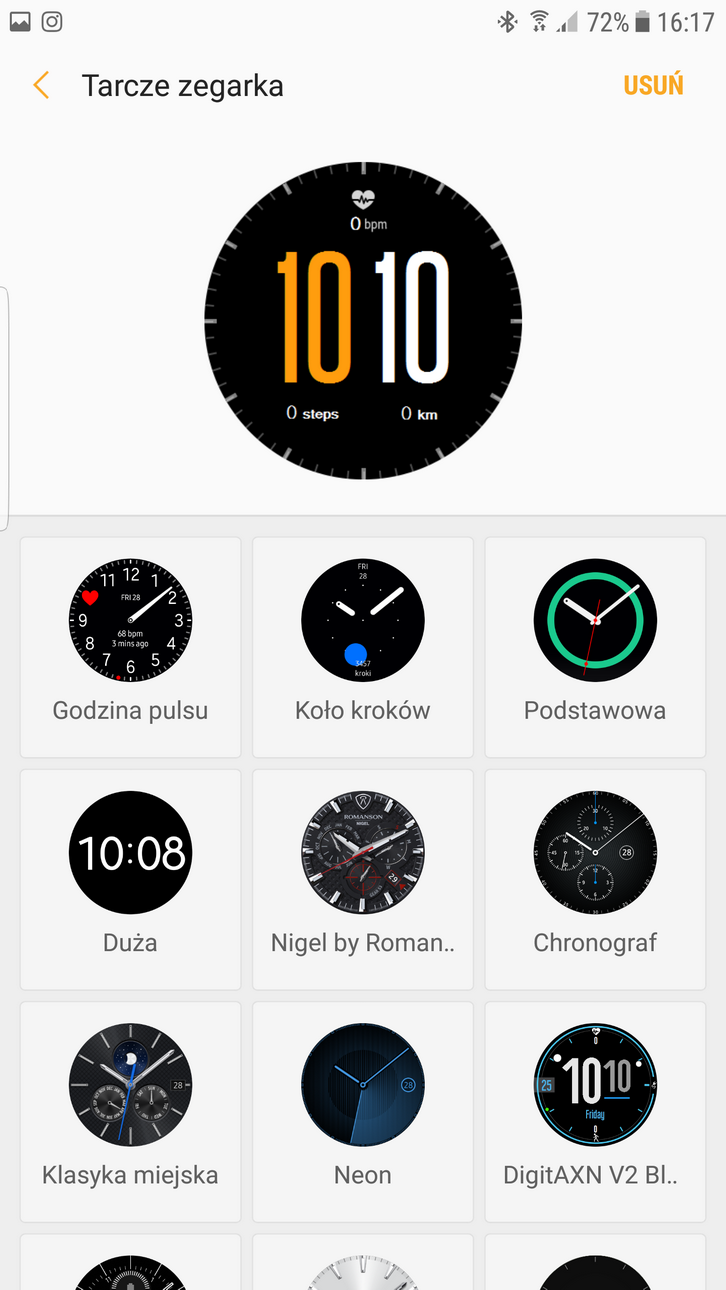Choose the Koło kroków watch face
The image size is (726, 1290).
[x=362, y=646]
